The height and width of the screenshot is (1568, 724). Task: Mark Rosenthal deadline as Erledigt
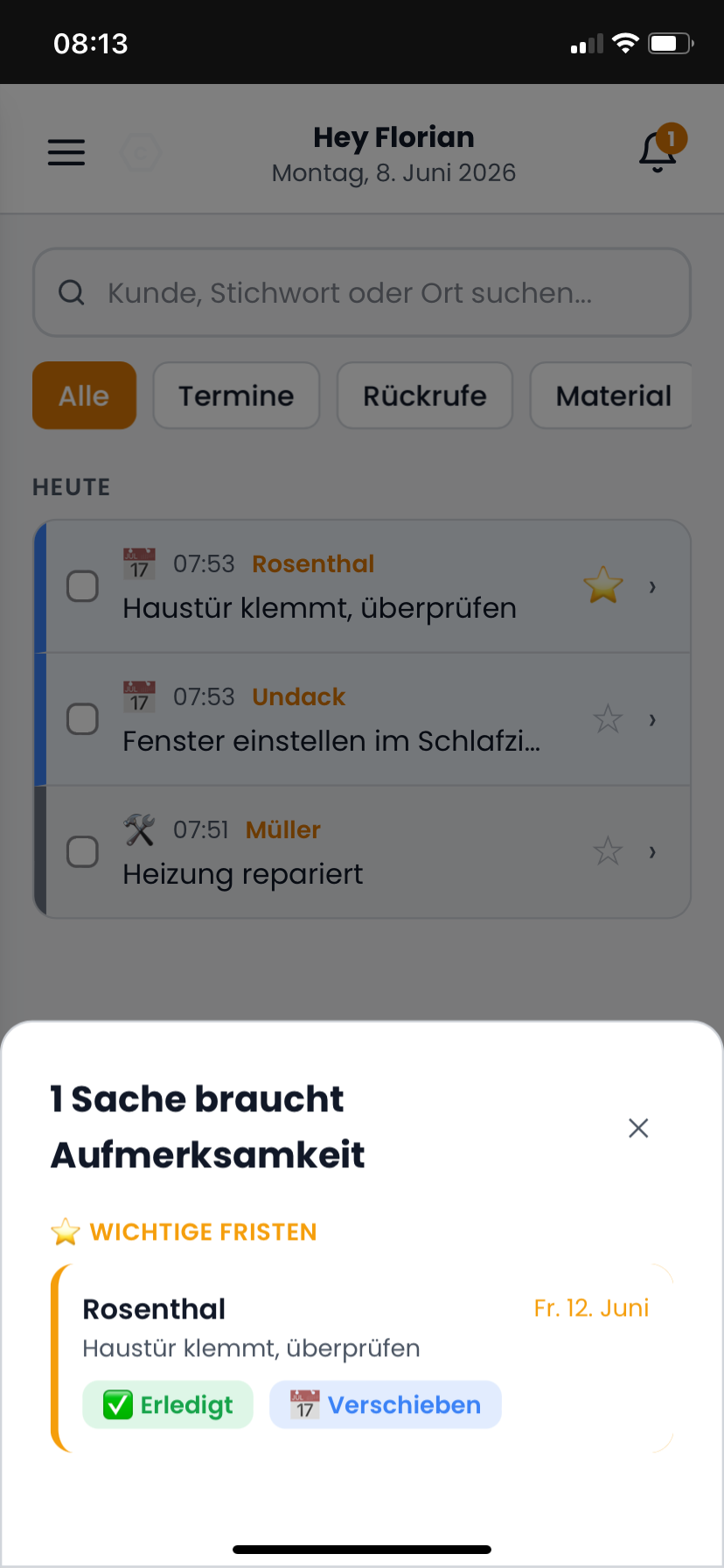tap(168, 1404)
